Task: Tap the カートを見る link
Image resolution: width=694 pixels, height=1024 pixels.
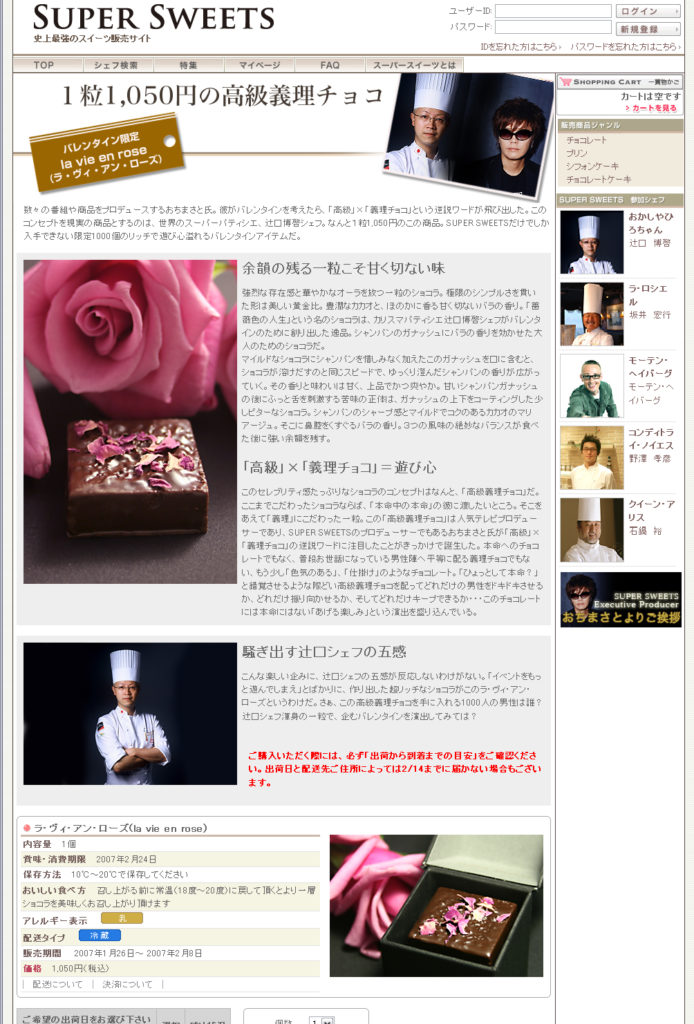Action: (x=651, y=108)
